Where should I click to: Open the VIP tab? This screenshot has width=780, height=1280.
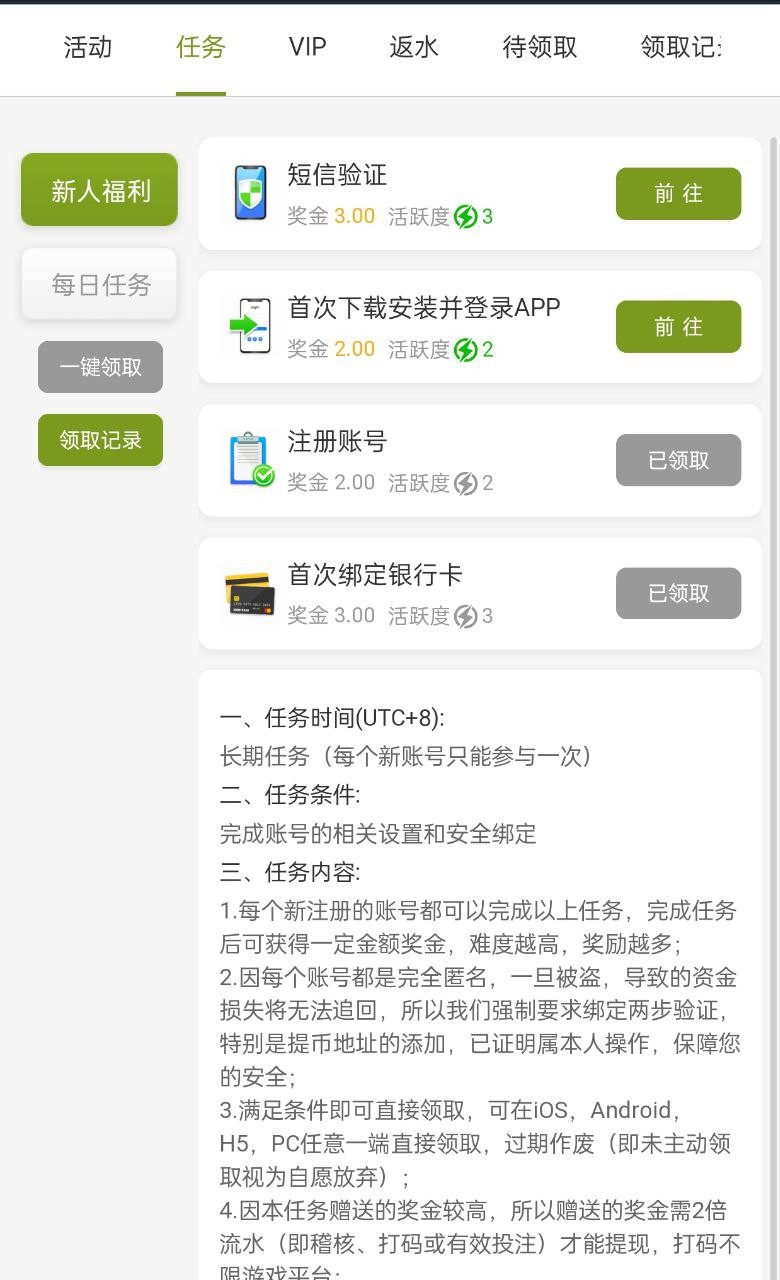(307, 47)
